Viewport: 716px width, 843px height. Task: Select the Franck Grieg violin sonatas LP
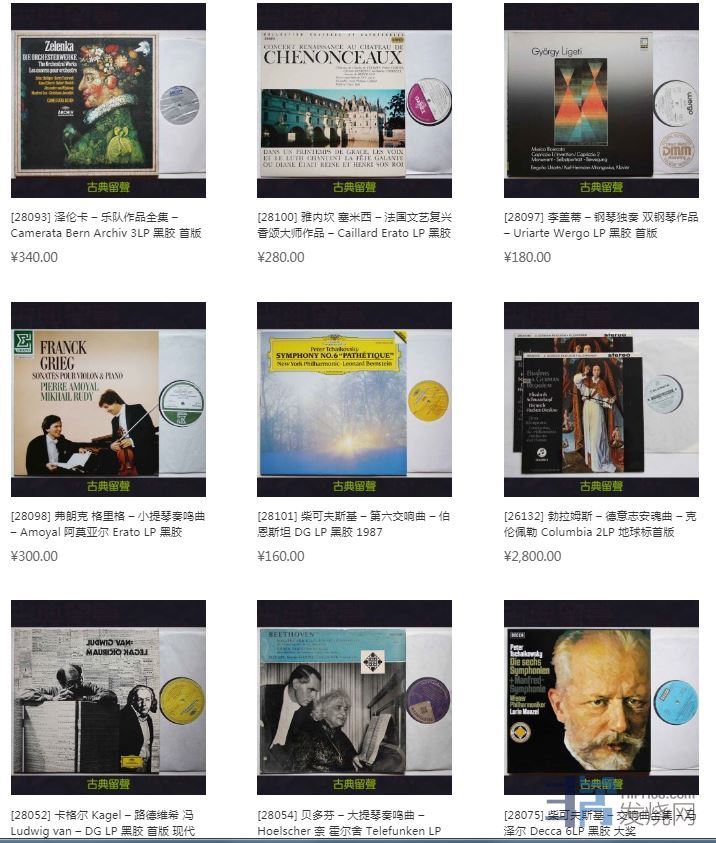click(108, 400)
